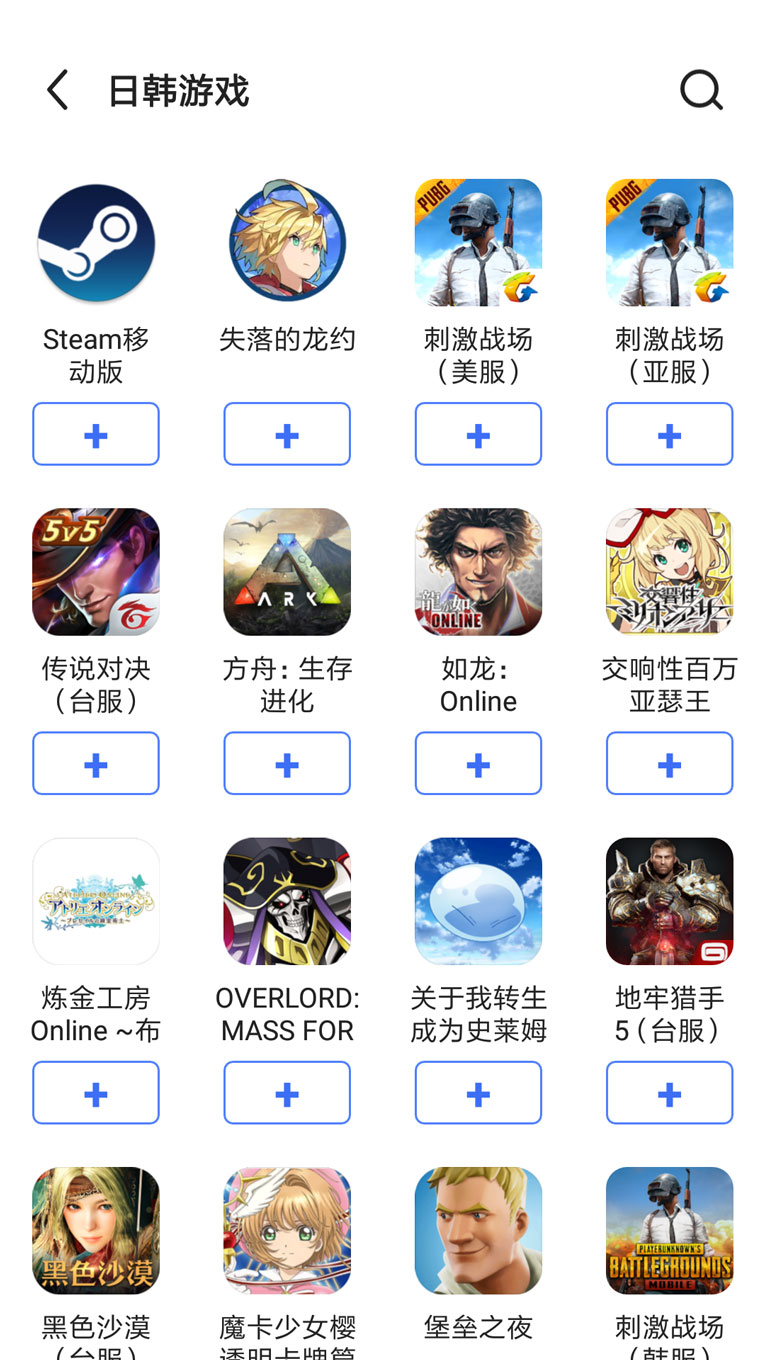The width and height of the screenshot is (765, 1360).
Task: Tap the 黑色沙漠（台服）thumbnail
Action: [x=95, y=1230]
